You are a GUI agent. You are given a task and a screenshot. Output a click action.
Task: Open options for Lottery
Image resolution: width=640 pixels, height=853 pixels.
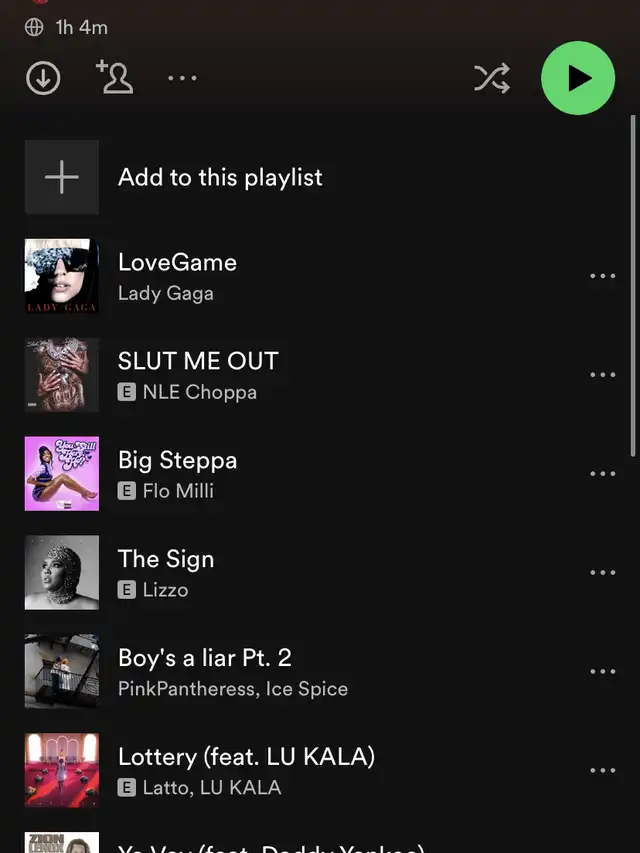603,771
